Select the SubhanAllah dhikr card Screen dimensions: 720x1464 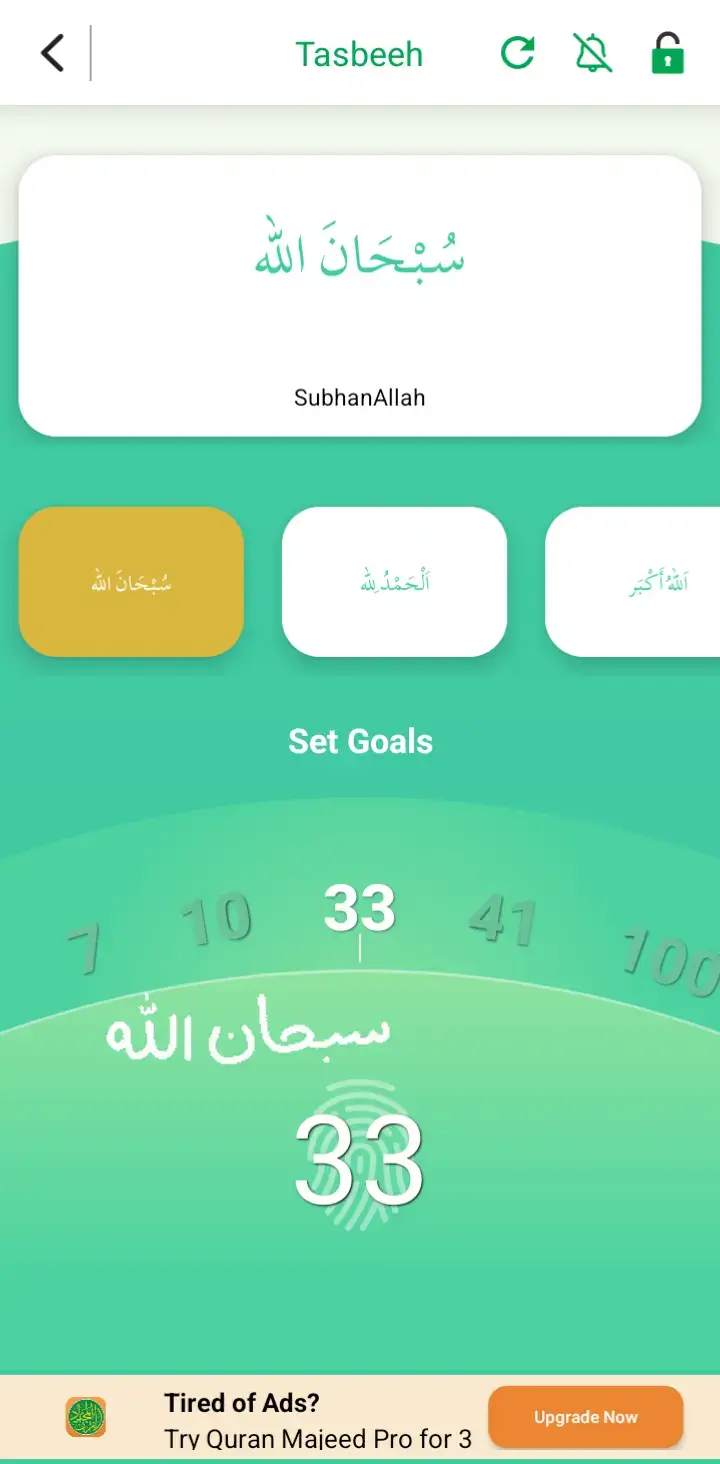pos(131,582)
